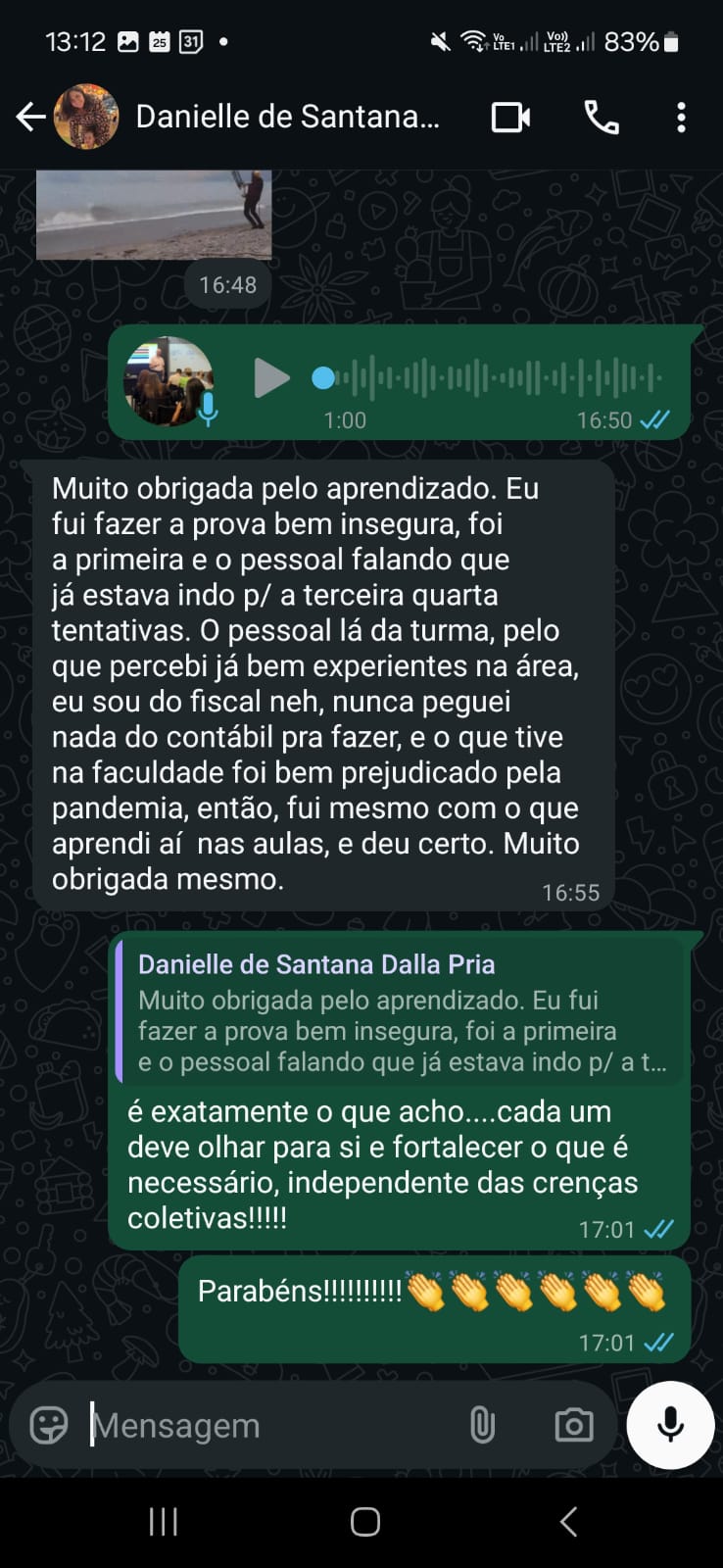723x1568 pixels.
Task: Focus the Mensagem text field
Action: (265, 1425)
